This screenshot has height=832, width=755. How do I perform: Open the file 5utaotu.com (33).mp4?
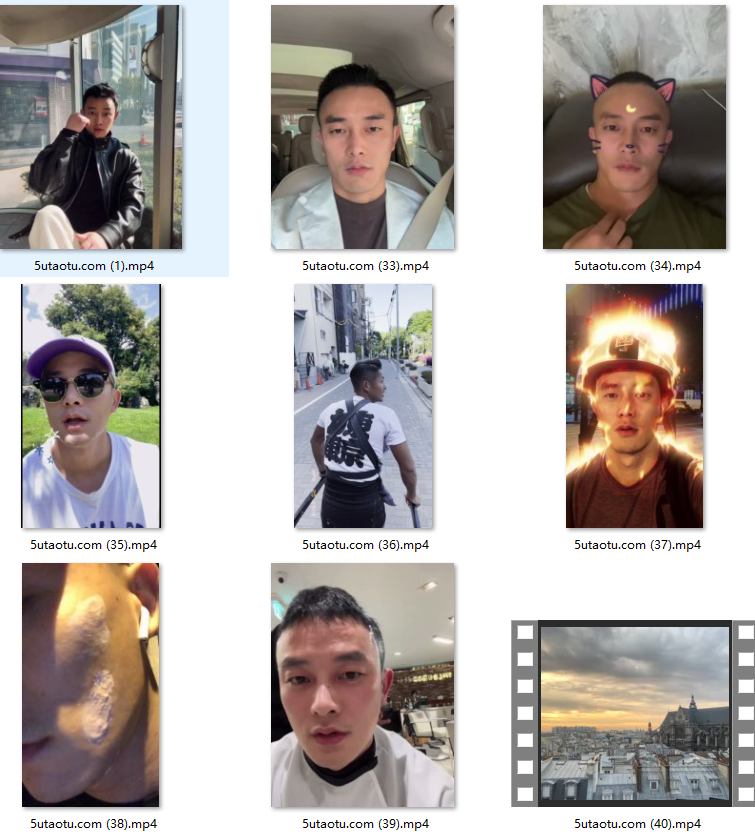pyautogui.click(x=362, y=127)
